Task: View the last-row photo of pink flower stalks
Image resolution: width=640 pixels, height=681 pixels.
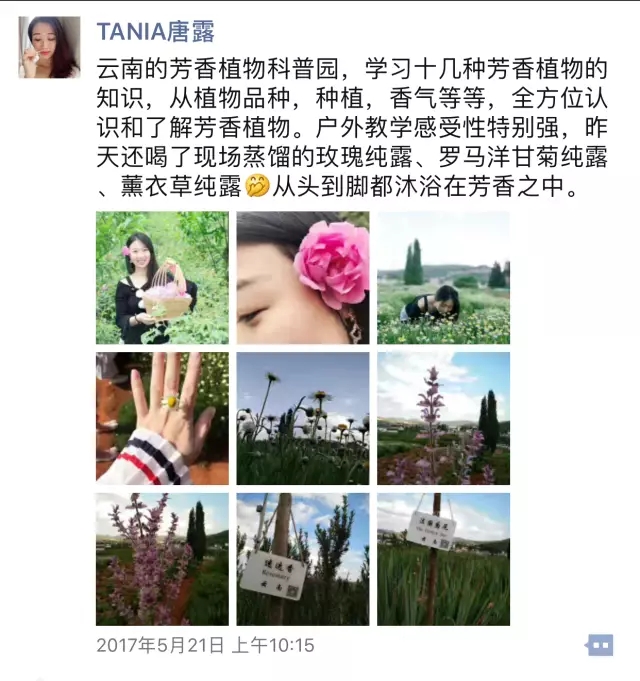Action: 162,559
